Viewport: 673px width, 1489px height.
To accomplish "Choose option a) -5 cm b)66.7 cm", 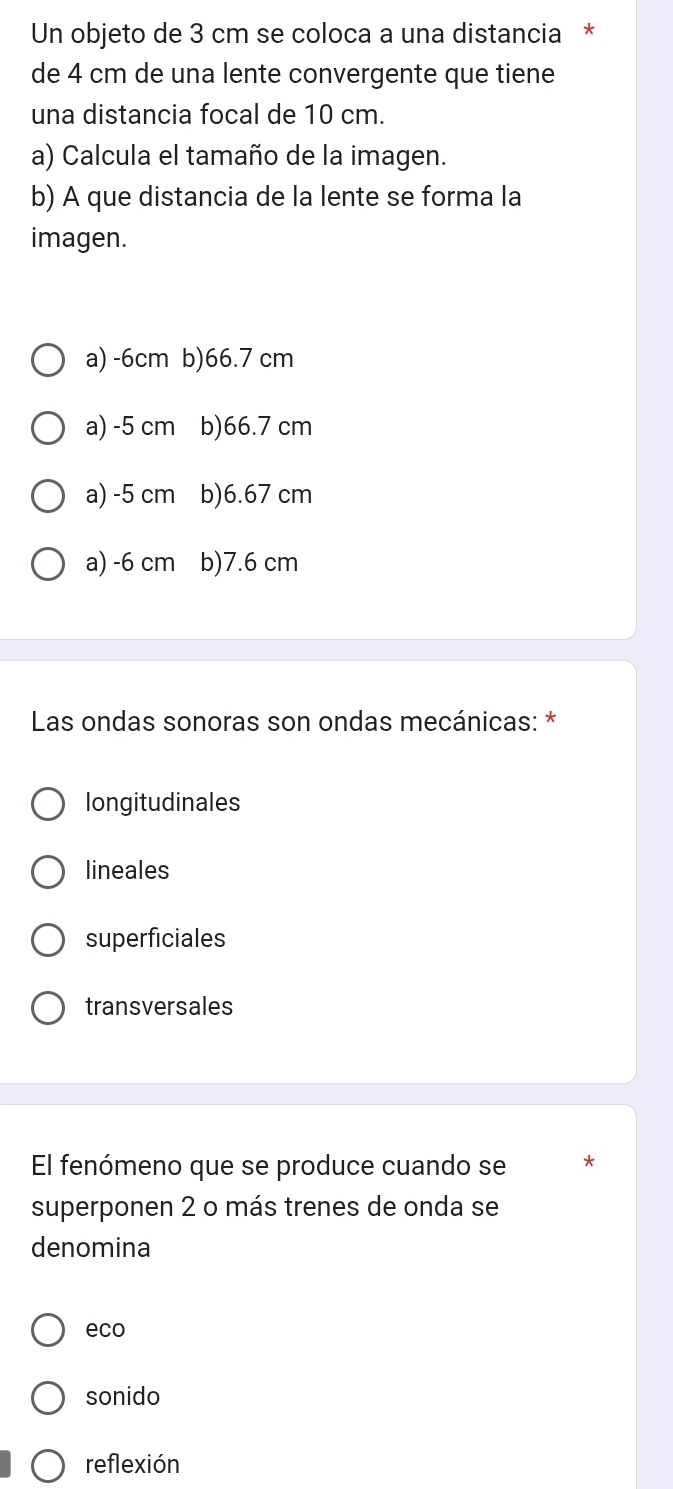I will click(x=48, y=428).
